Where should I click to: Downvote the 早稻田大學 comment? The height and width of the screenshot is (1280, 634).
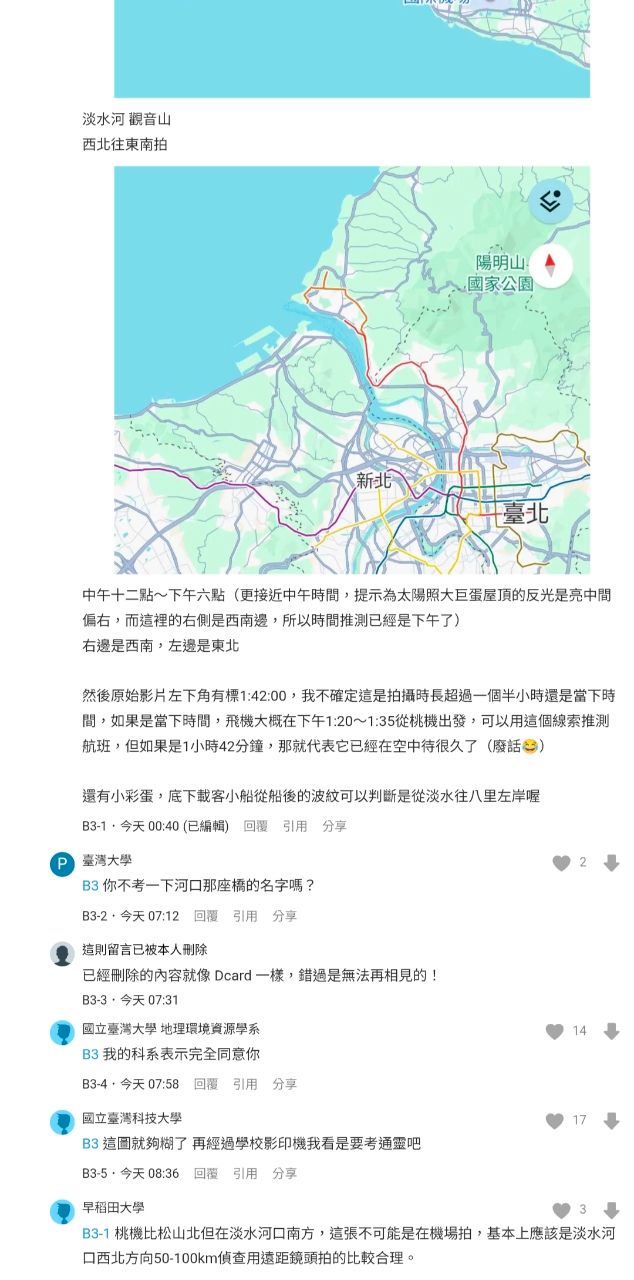click(x=611, y=1210)
